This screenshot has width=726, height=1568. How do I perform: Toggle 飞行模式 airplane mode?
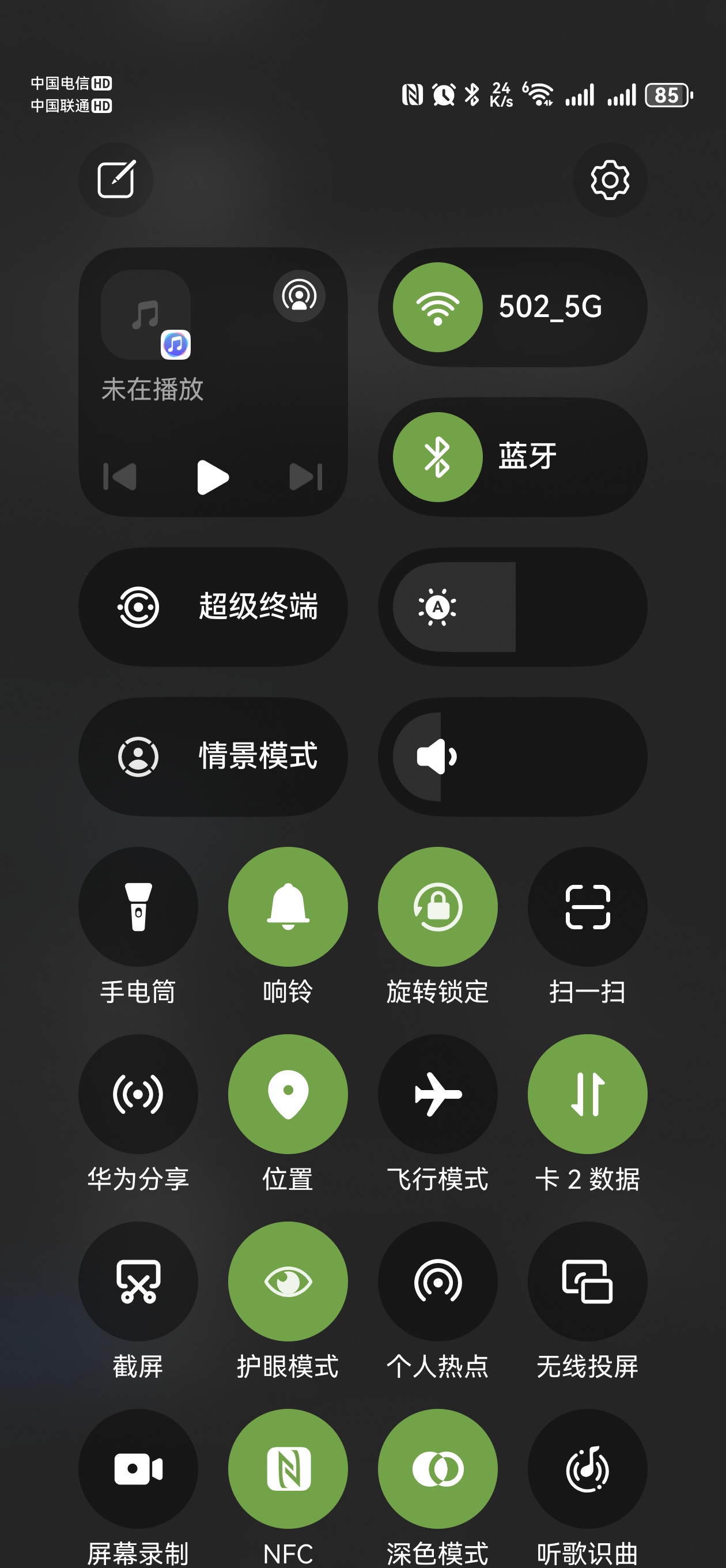pos(437,1094)
